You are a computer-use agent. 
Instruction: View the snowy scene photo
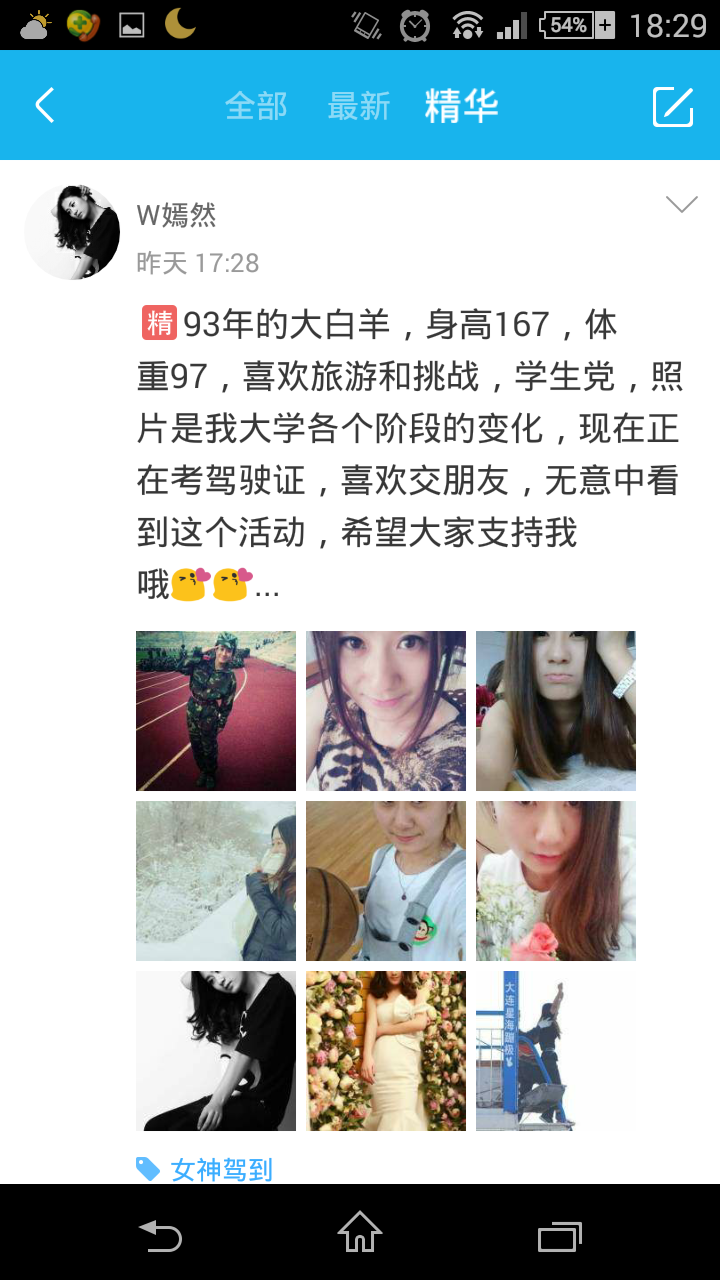point(216,881)
